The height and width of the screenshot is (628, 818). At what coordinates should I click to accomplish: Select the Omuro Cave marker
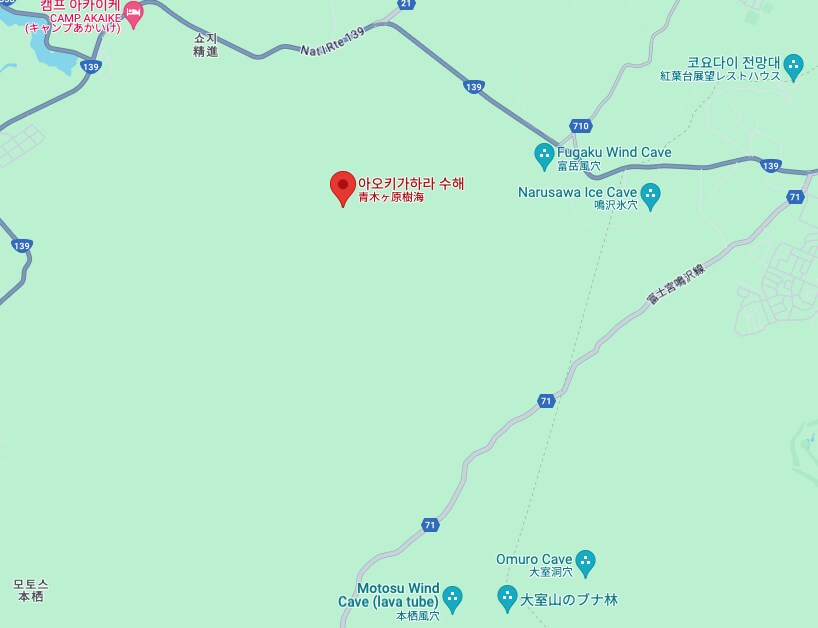tap(585, 563)
